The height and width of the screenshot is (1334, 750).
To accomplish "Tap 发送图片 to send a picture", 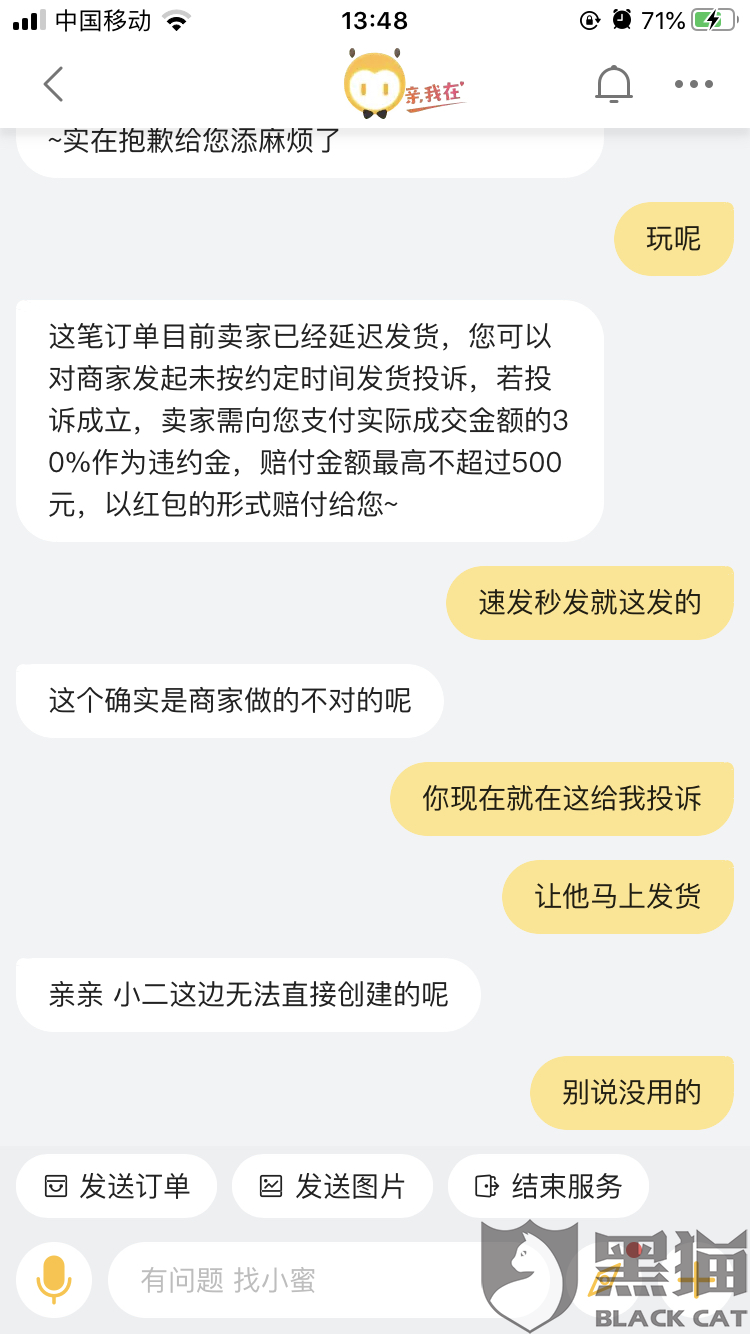I will click(x=332, y=1186).
